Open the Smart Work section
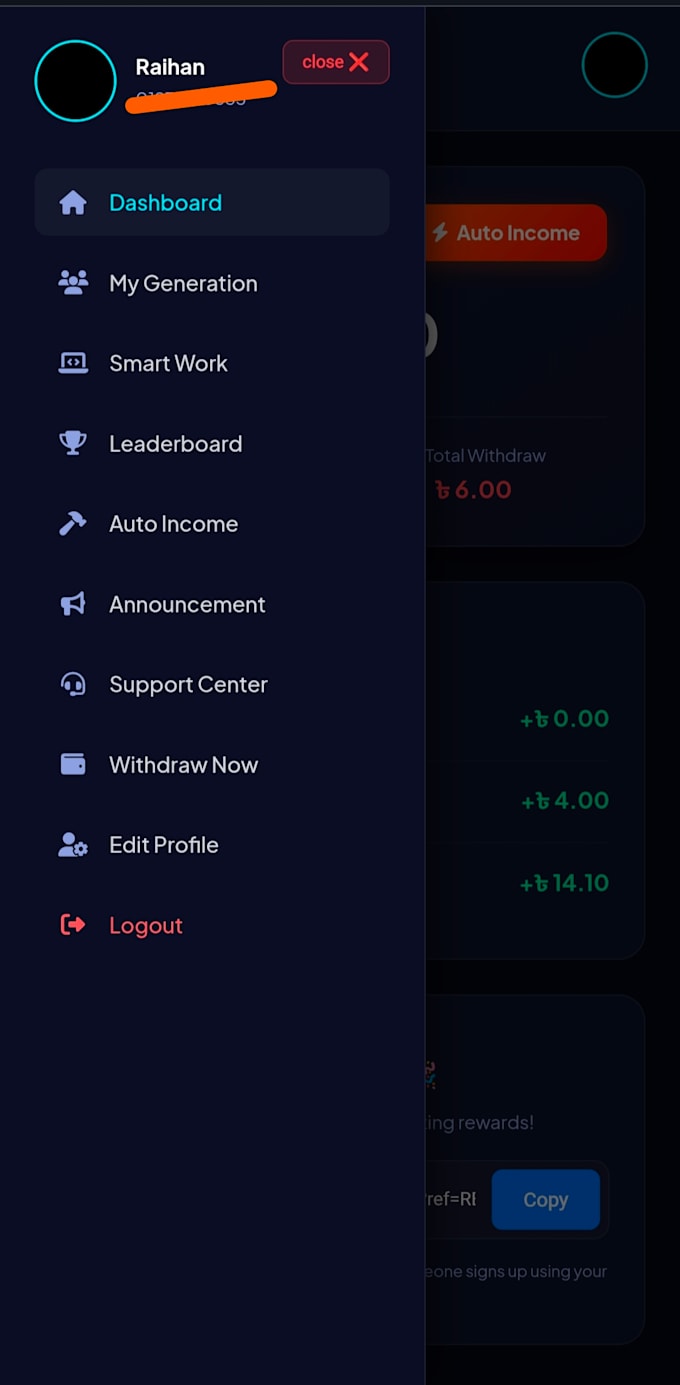Viewport: 680px width, 1385px height. [x=212, y=363]
